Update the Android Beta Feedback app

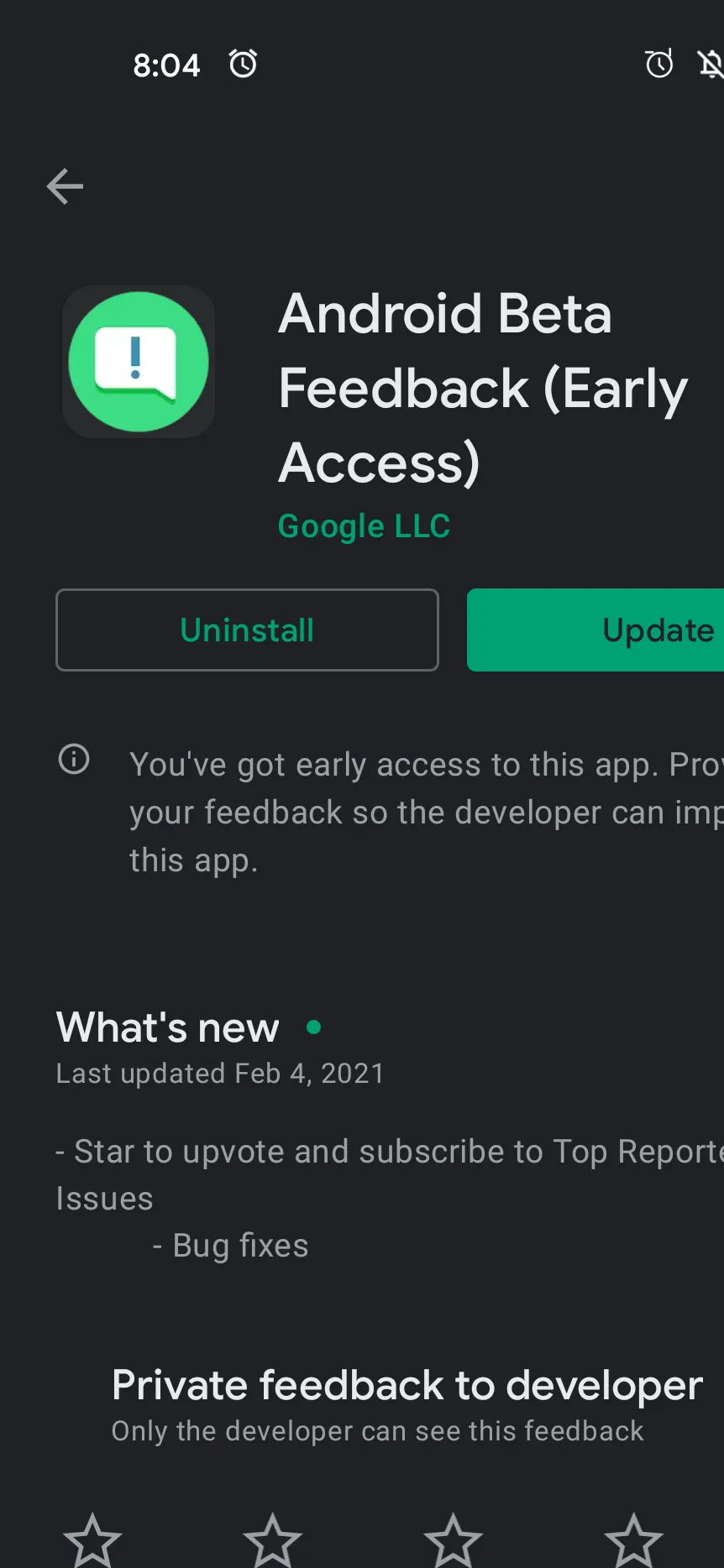[595, 630]
